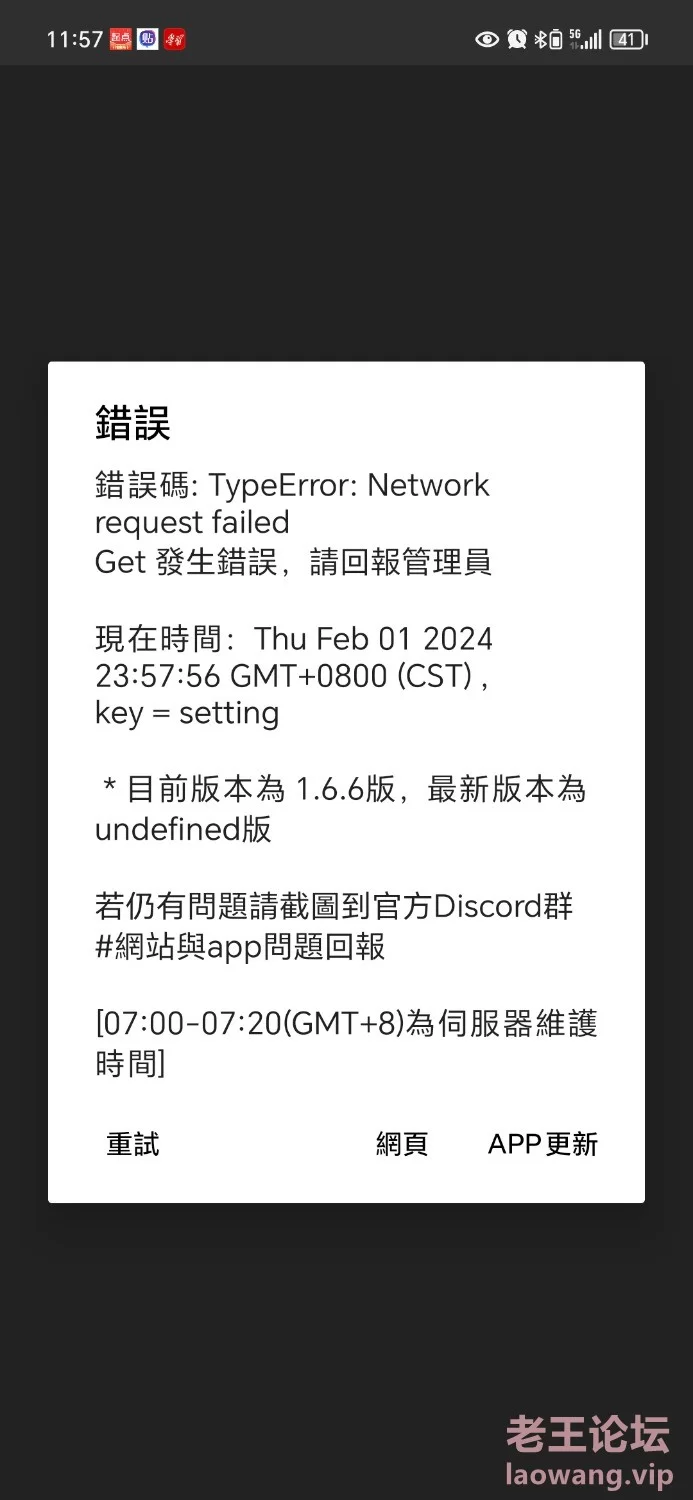Image resolution: width=693 pixels, height=1500 pixels.
Task: Open the 網頁 web page option
Action: tap(402, 1144)
